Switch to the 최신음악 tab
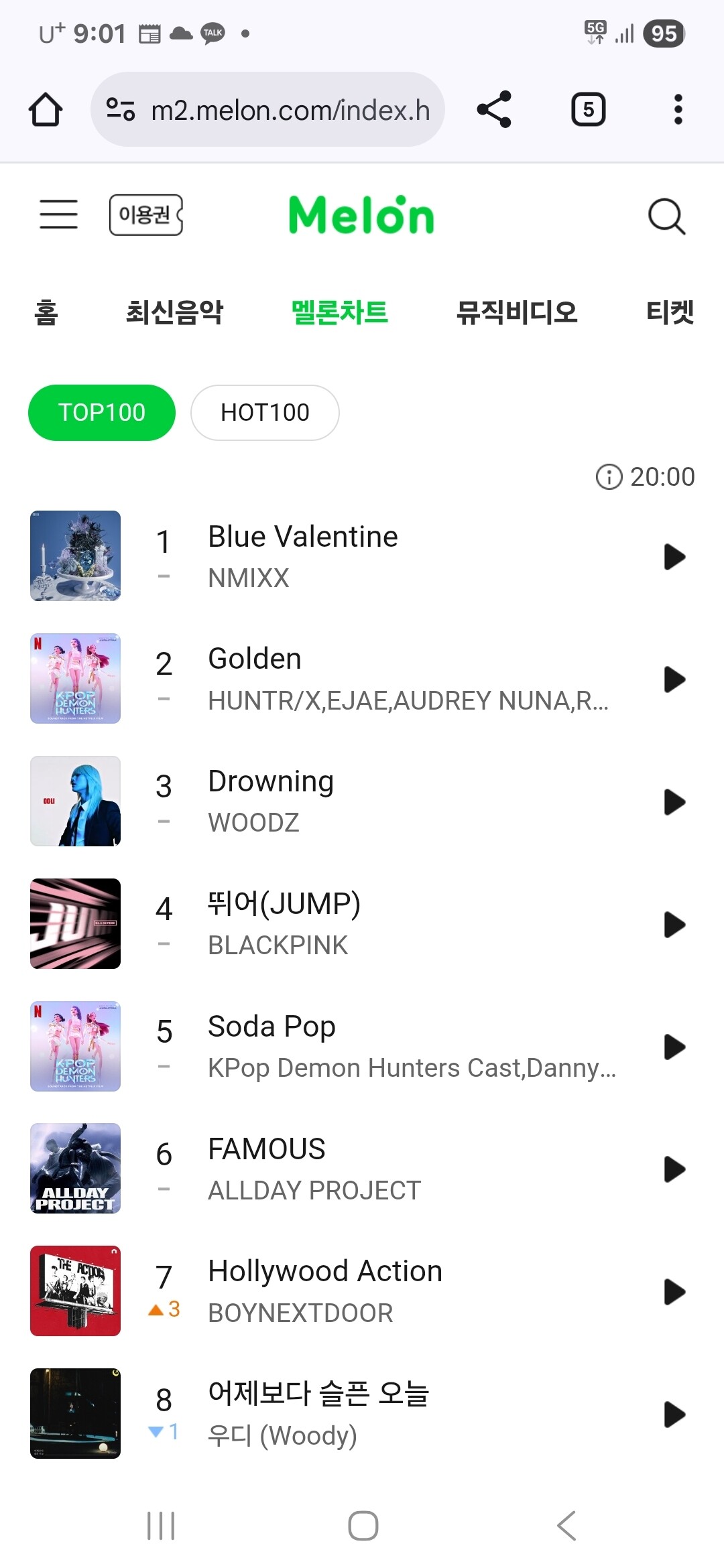Viewport: 724px width, 1568px height. (x=174, y=312)
